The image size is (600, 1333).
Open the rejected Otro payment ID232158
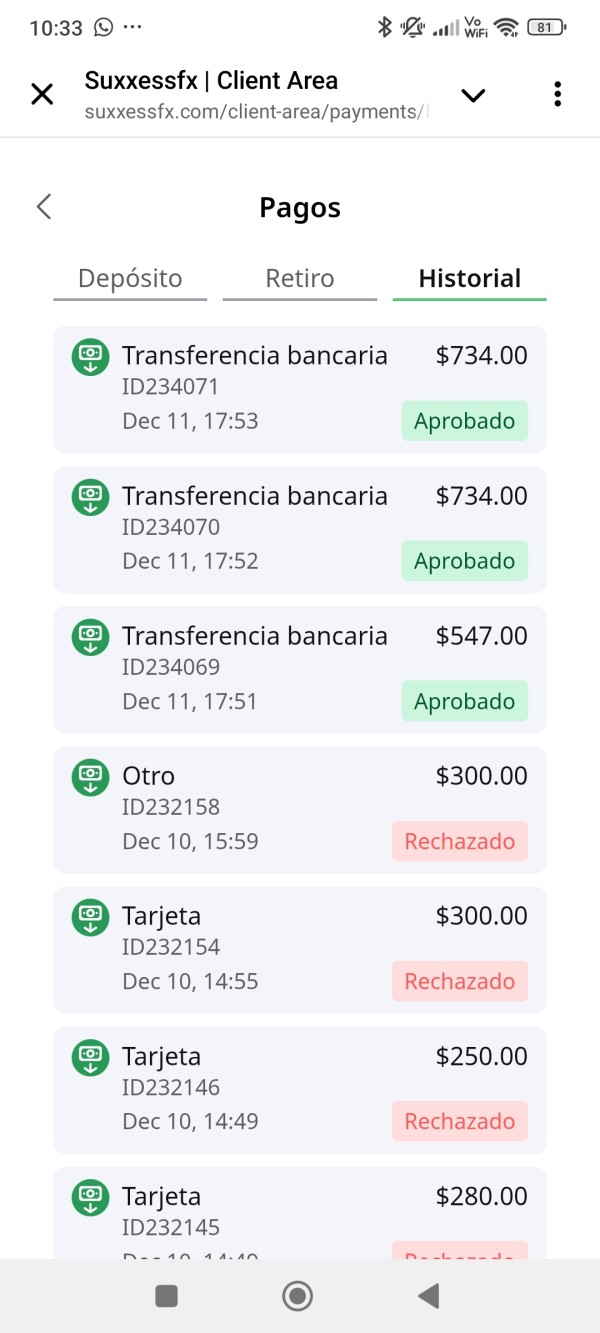point(300,808)
